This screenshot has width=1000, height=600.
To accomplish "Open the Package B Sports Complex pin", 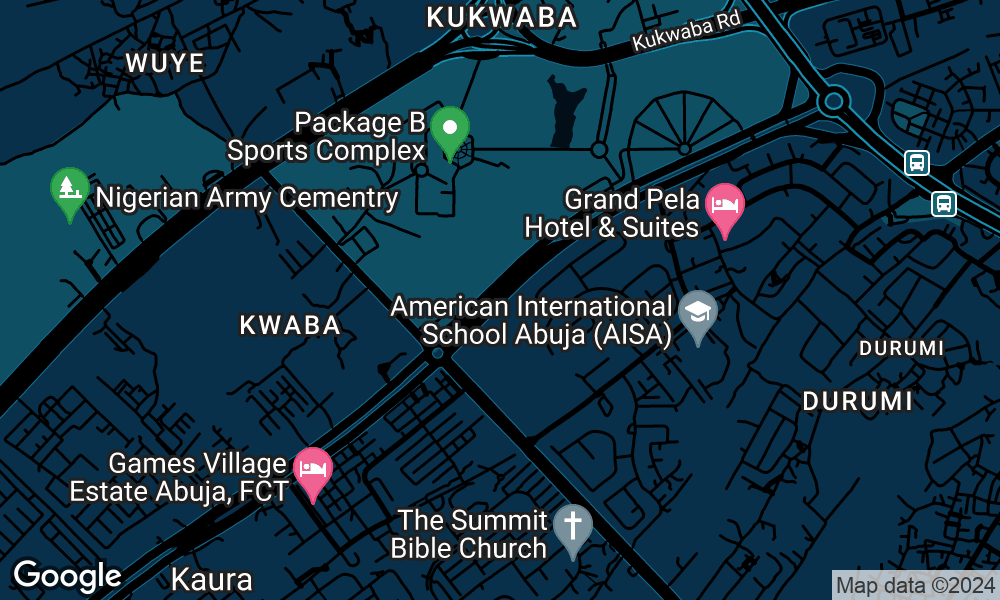I will point(450,130).
